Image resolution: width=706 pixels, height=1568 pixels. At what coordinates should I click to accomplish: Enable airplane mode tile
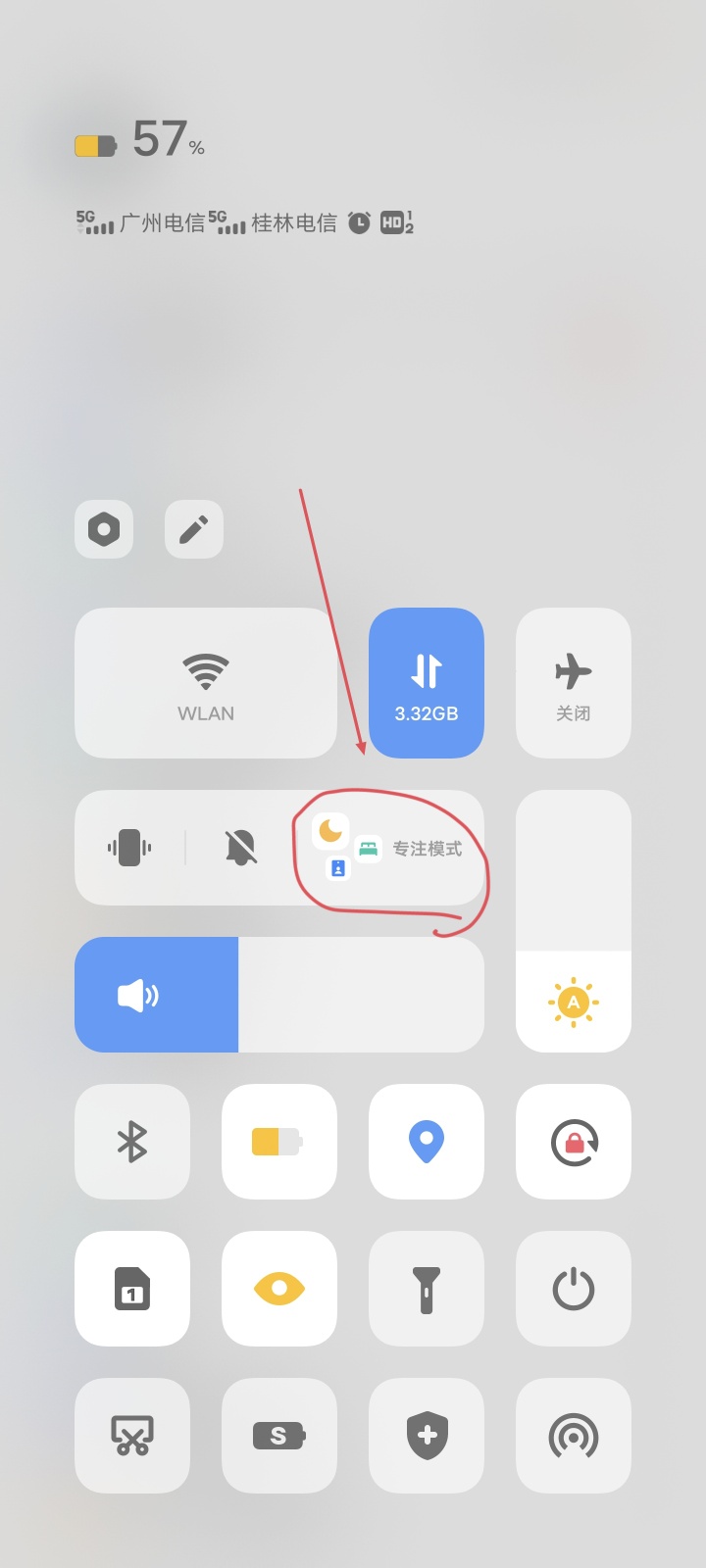coord(574,683)
